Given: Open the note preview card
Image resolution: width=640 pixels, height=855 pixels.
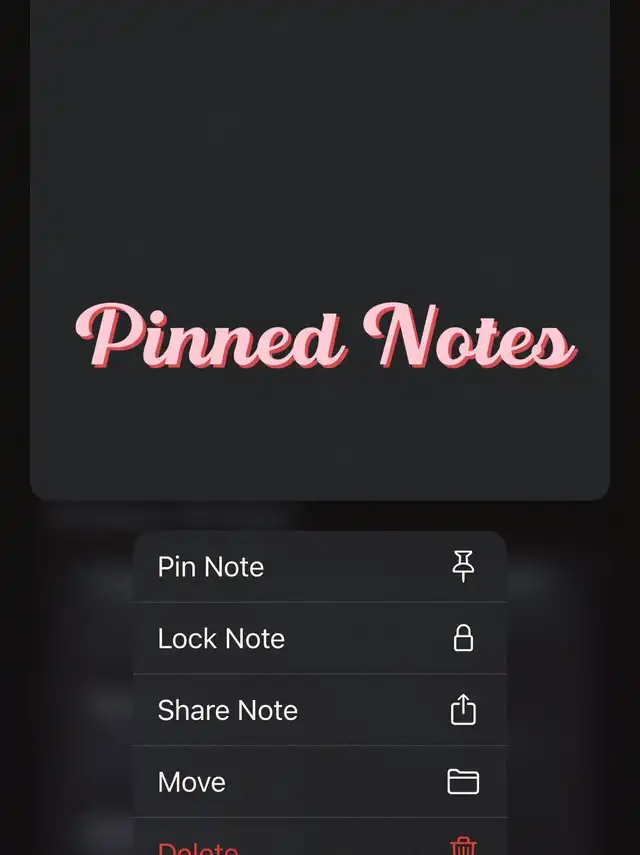Looking at the screenshot, I should 320,250.
